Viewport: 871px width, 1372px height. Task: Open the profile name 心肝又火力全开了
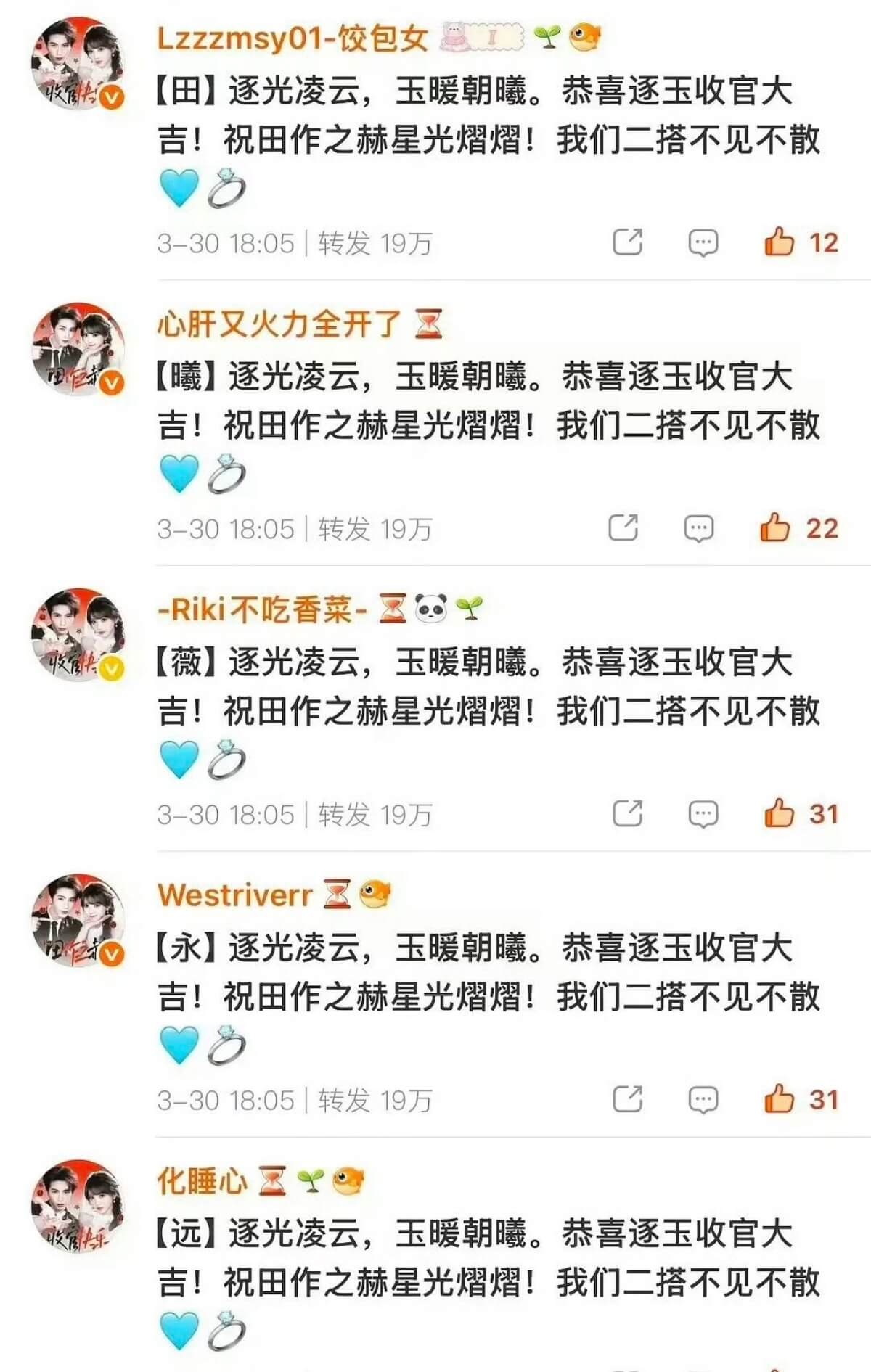(279, 324)
